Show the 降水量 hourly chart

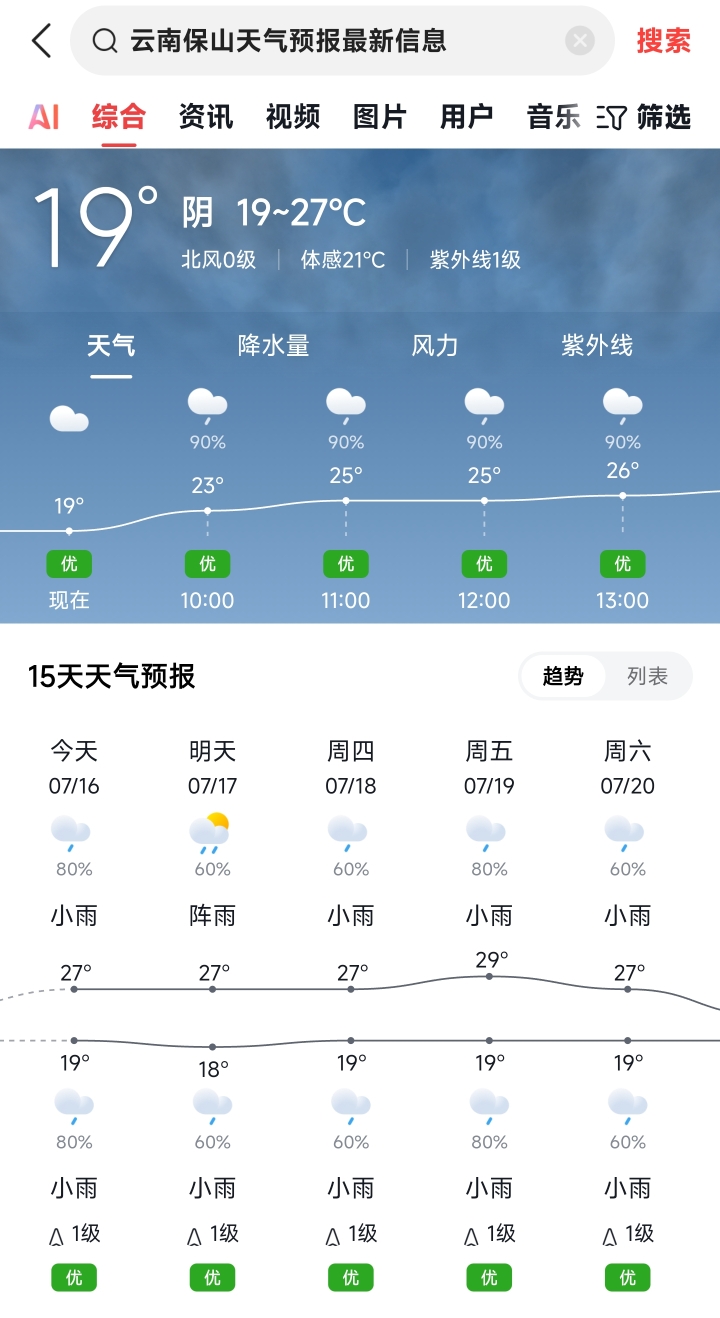click(273, 346)
